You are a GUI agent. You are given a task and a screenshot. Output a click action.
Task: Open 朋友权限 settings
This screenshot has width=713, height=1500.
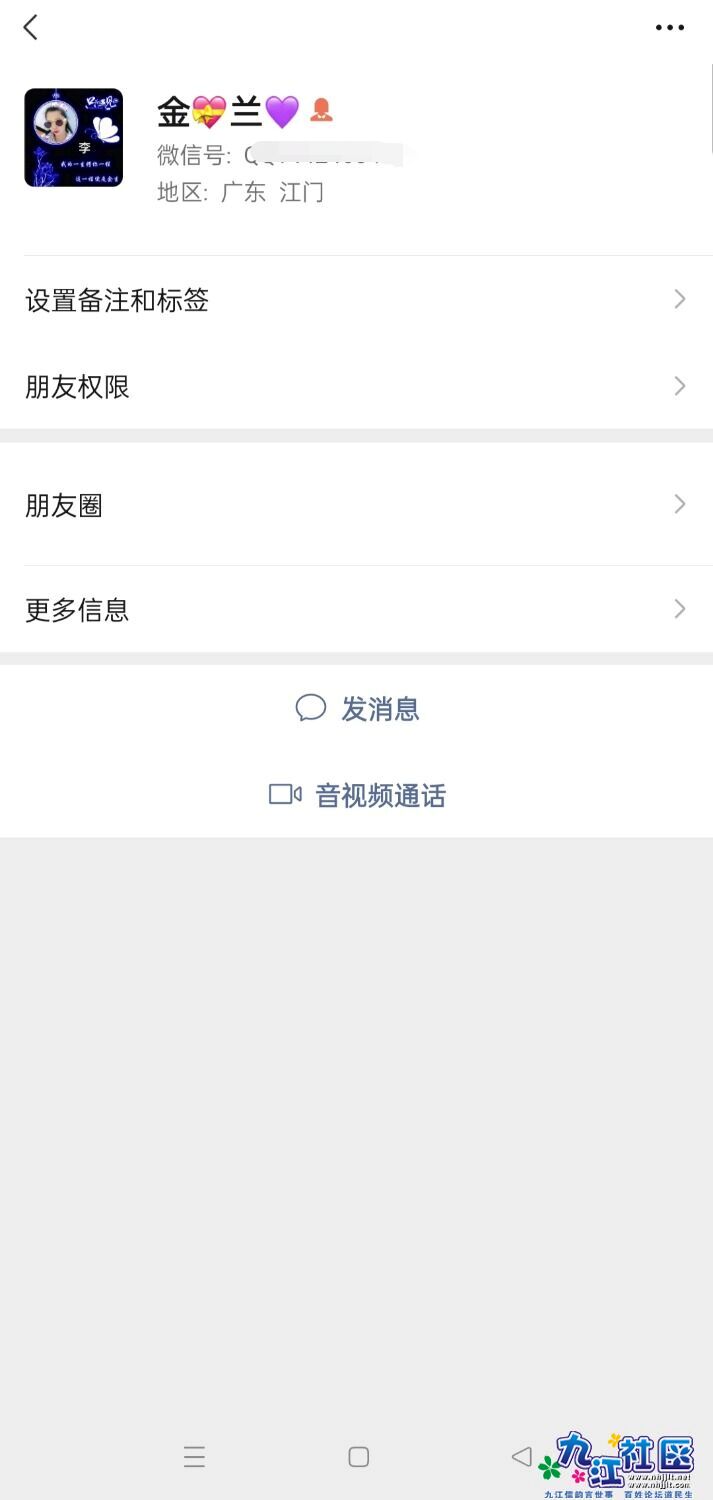[356, 387]
